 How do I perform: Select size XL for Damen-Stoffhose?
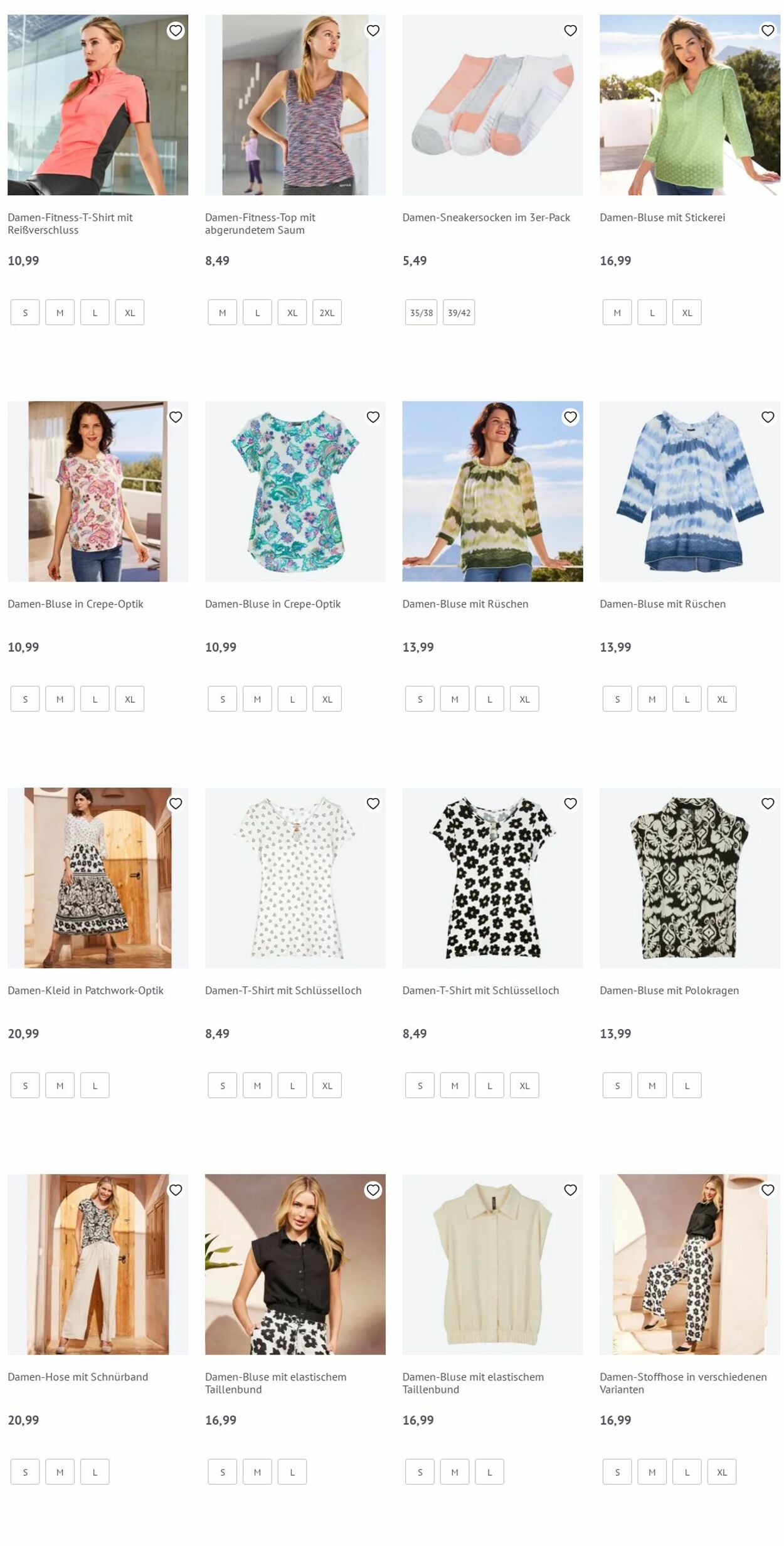pos(722,1472)
